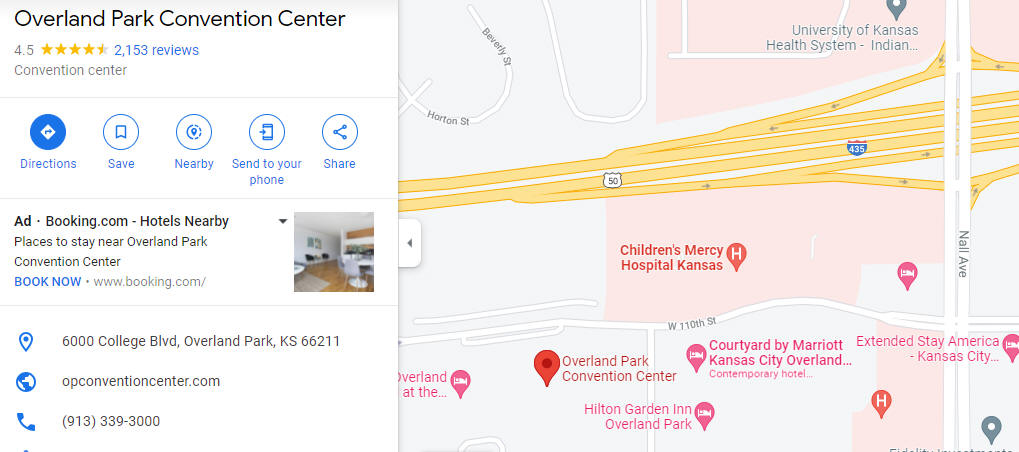Call (913) 339-3000
Image resolution: width=1019 pixels, height=452 pixels.
tap(110, 421)
